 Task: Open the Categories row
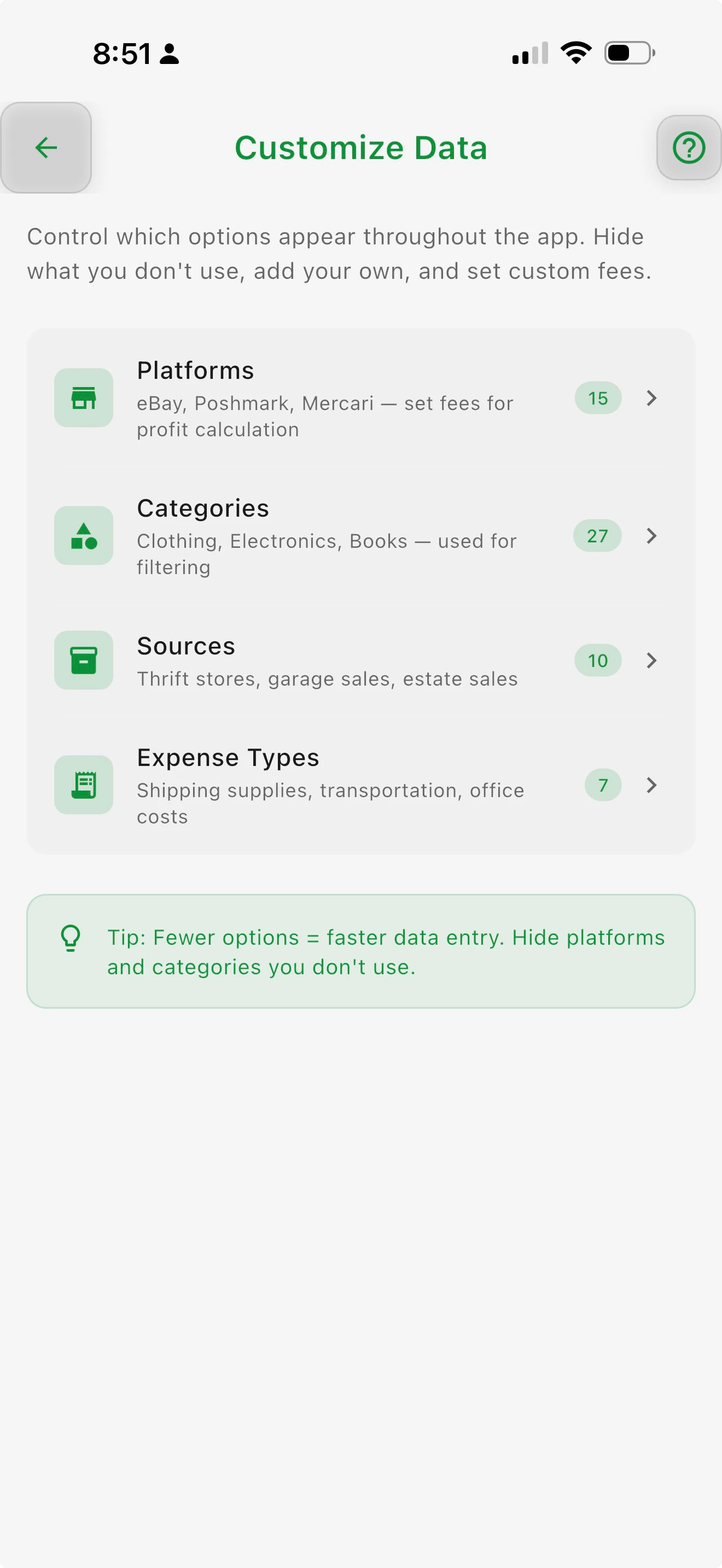pyautogui.click(x=361, y=536)
